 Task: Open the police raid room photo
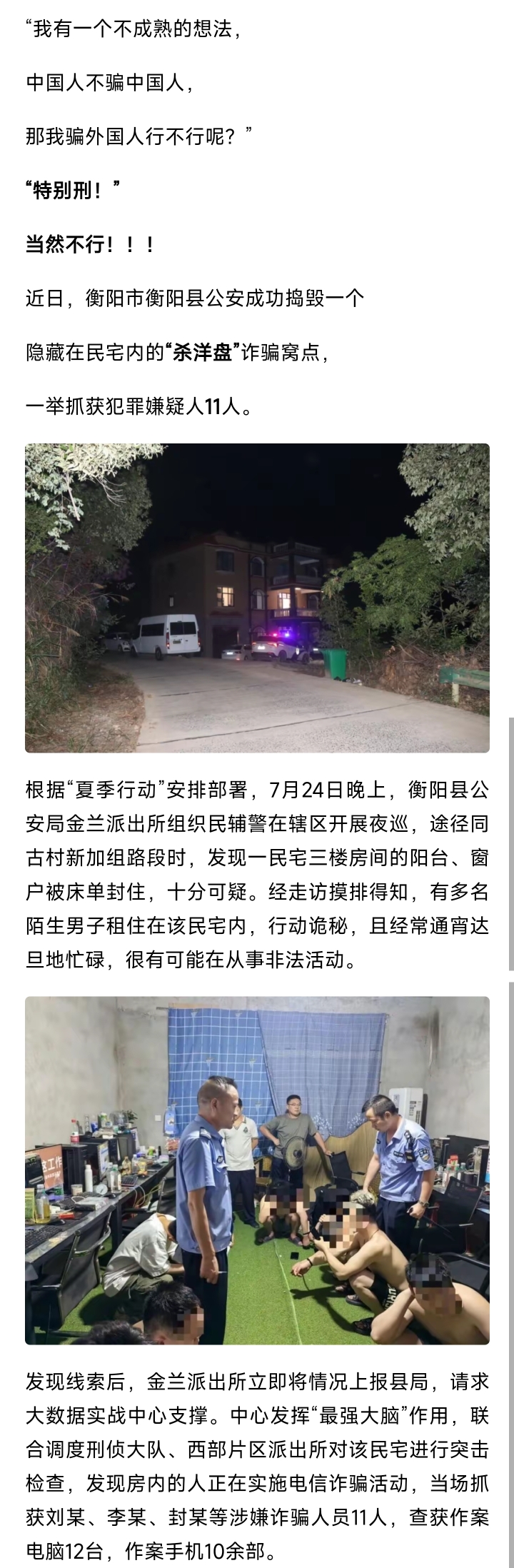point(257,1170)
